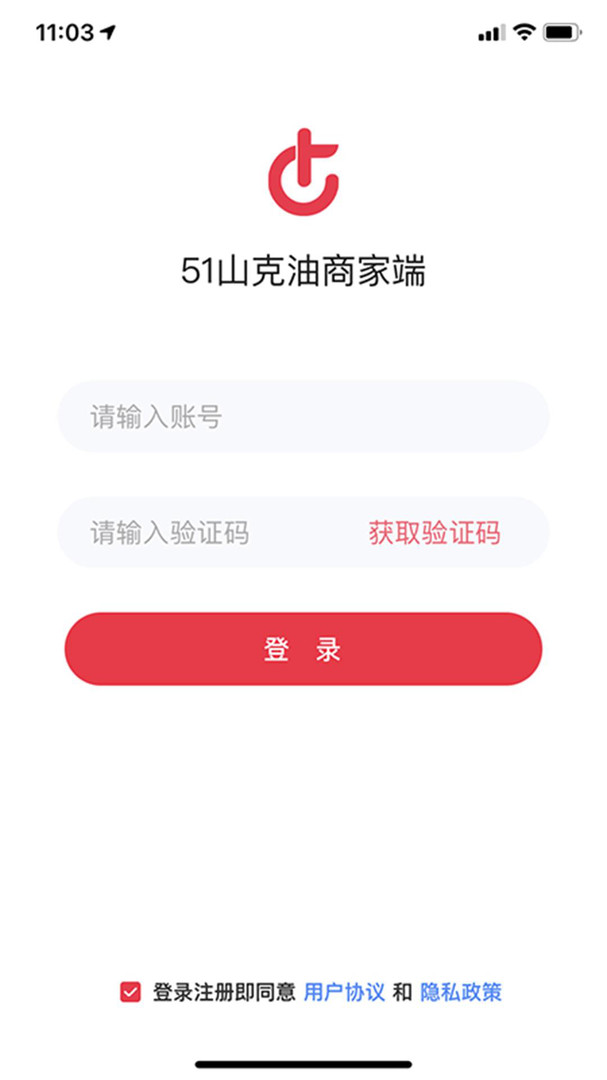Tap the 请输入账号 account field

[x=303, y=417]
